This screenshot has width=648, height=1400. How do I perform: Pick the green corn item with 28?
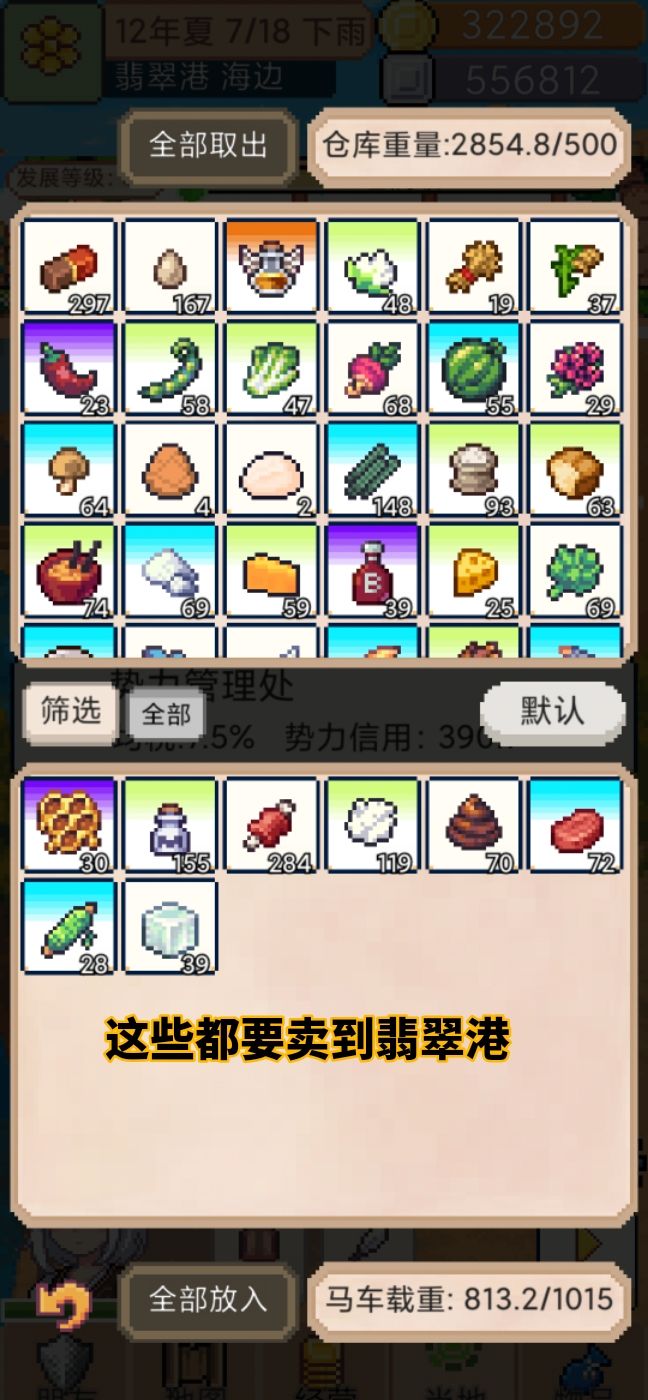tap(68, 927)
